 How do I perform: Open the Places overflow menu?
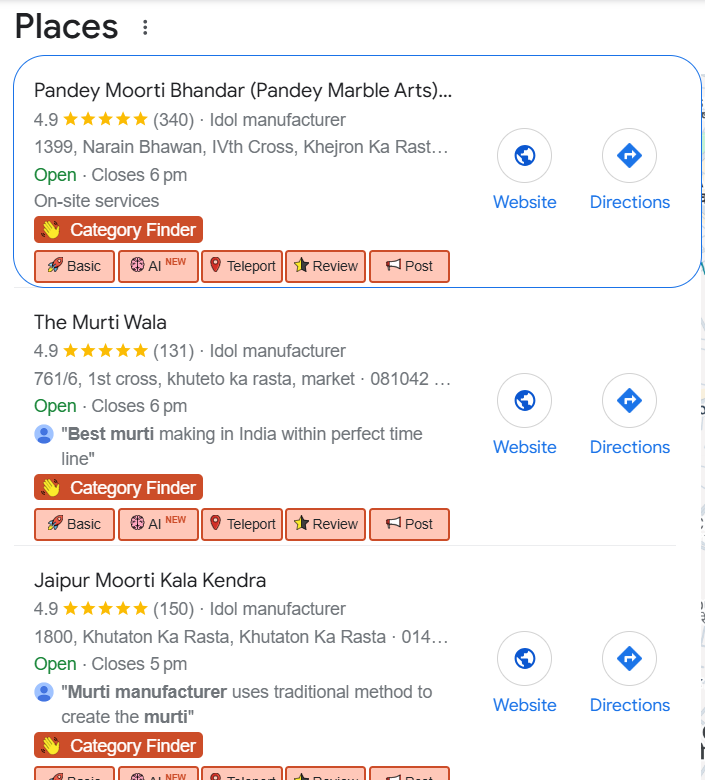click(x=145, y=27)
